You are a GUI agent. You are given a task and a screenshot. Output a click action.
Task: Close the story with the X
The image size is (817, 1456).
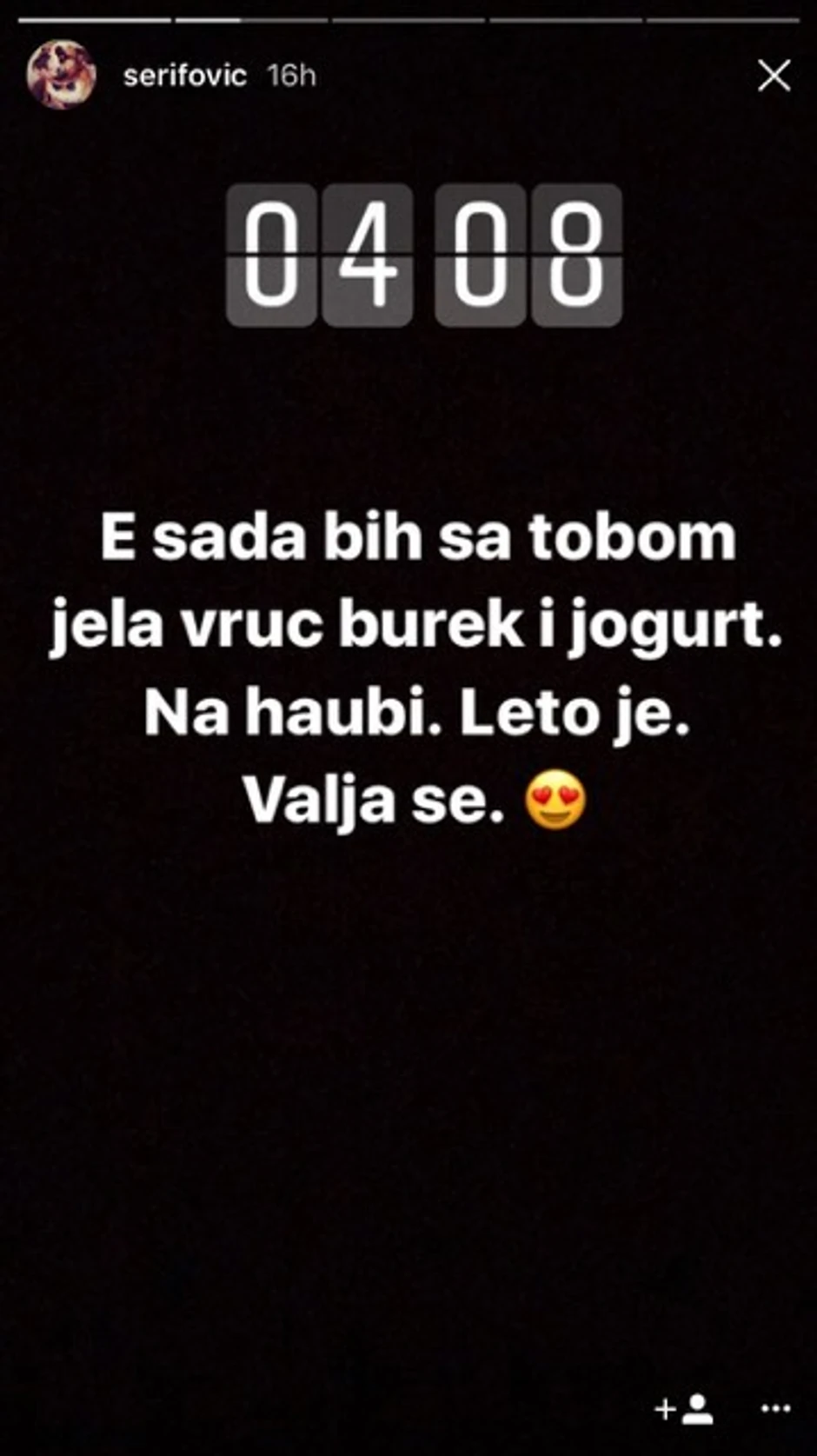click(x=774, y=76)
